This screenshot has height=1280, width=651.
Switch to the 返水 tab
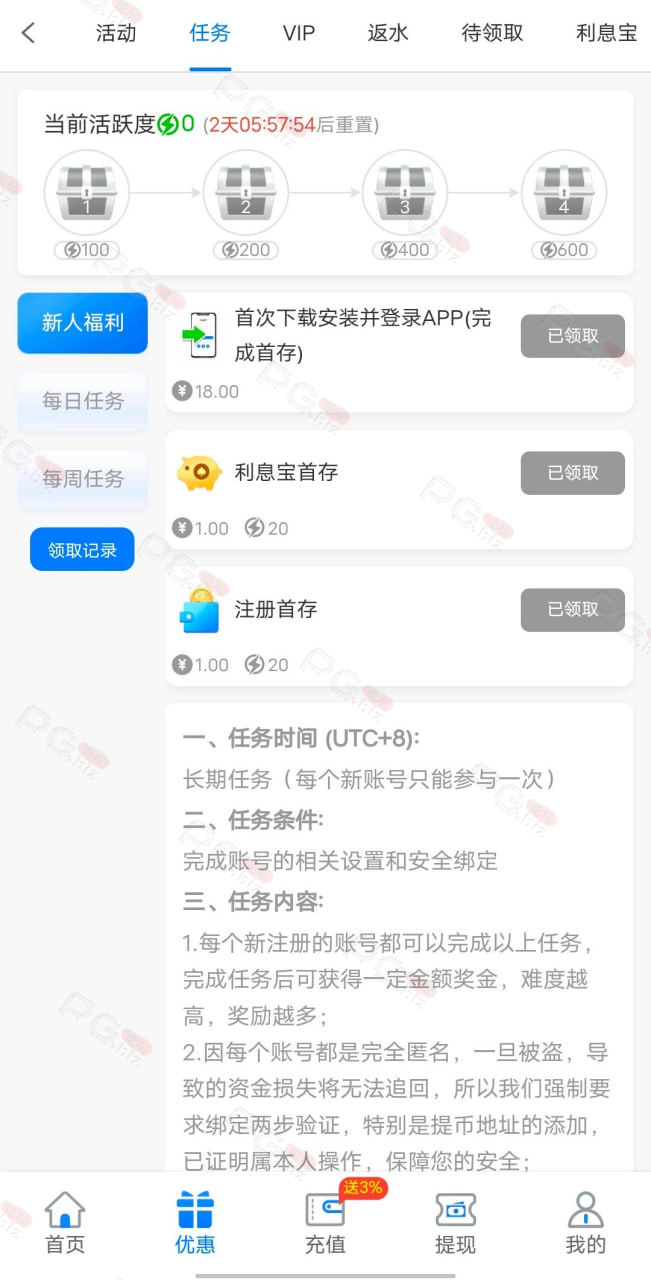[x=388, y=33]
